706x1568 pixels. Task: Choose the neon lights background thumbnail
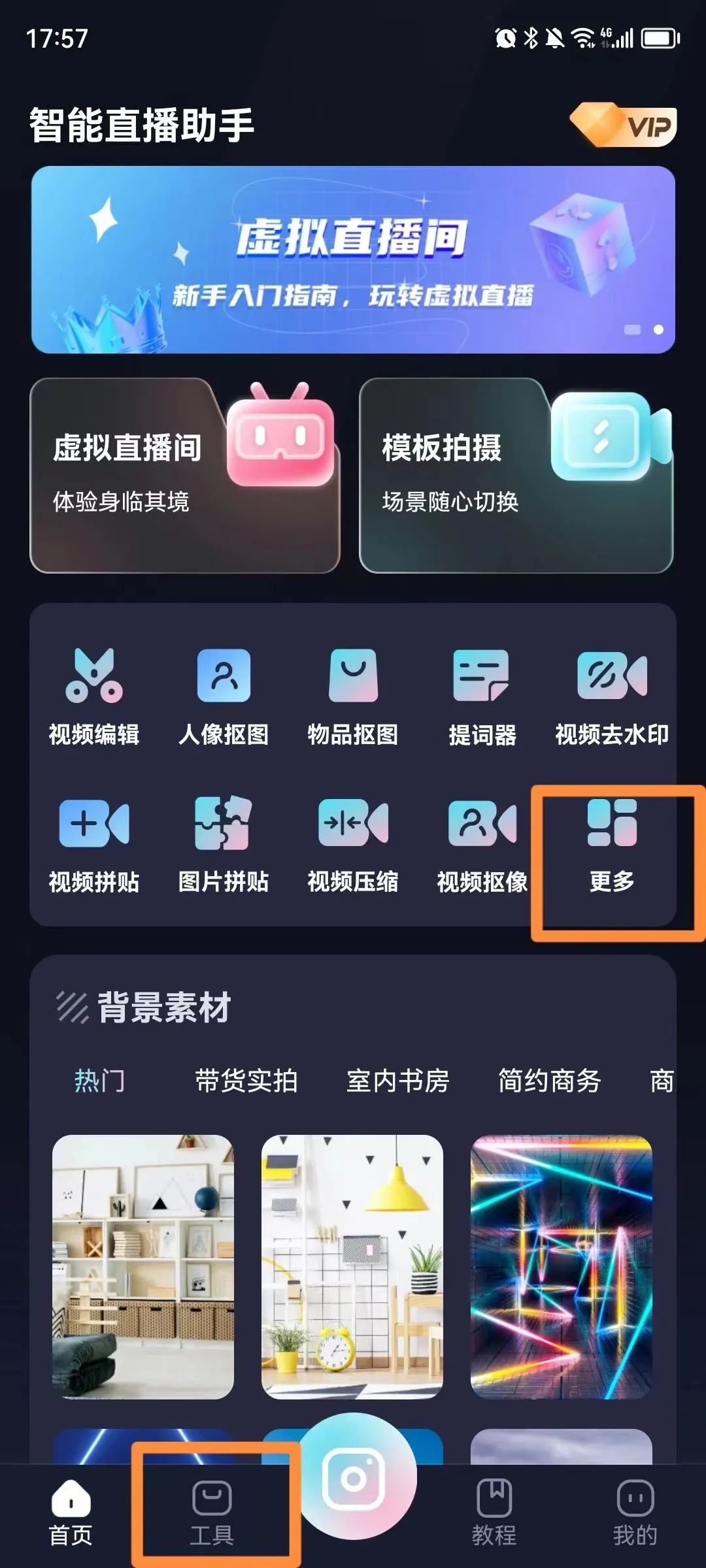(x=561, y=1266)
